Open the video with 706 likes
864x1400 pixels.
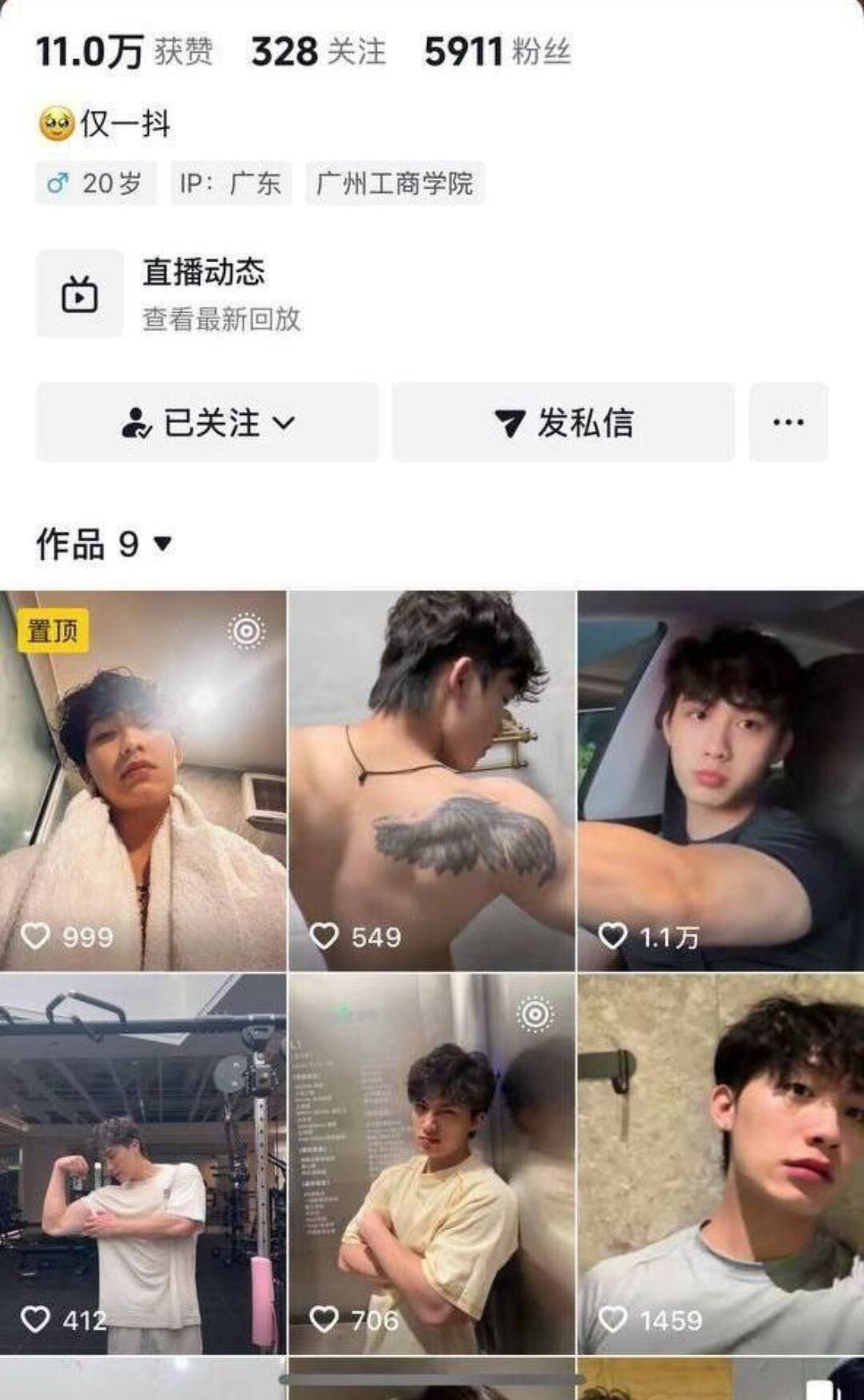click(x=432, y=1163)
